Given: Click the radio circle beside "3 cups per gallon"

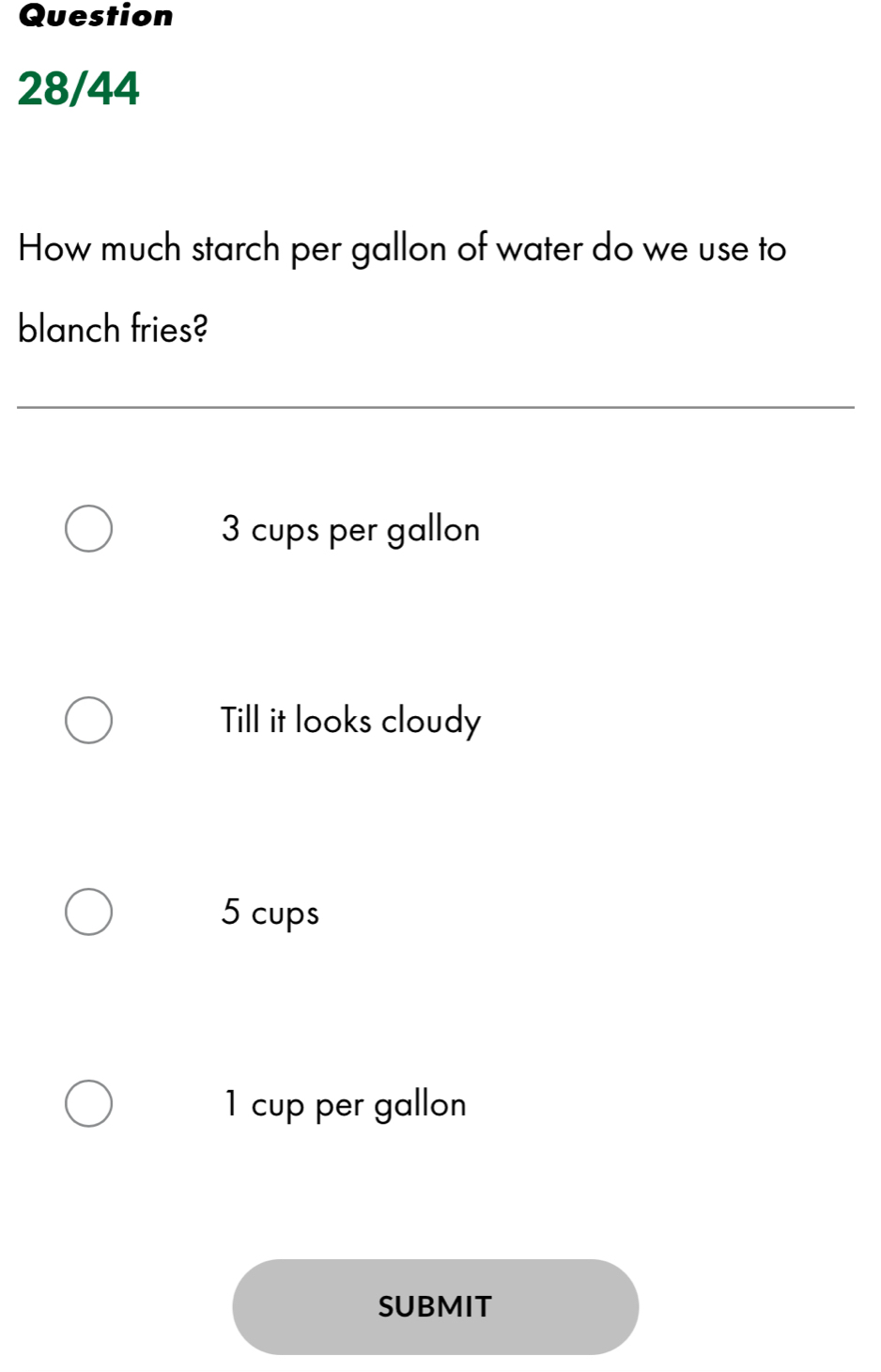Looking at the screenshot, I should (x=89, y=529).
